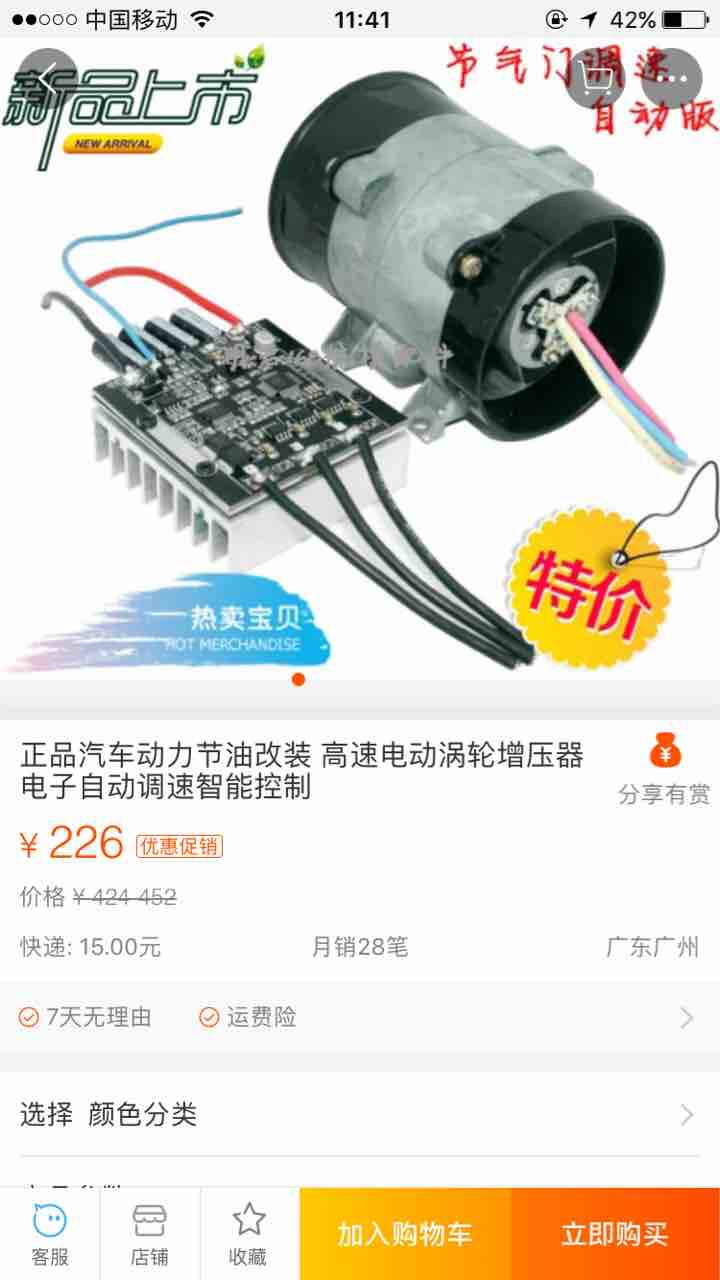Image resolution: width=720 pixels, height=1280 pixels.
Task: Open the product image in full view
Action: (360, 380)
